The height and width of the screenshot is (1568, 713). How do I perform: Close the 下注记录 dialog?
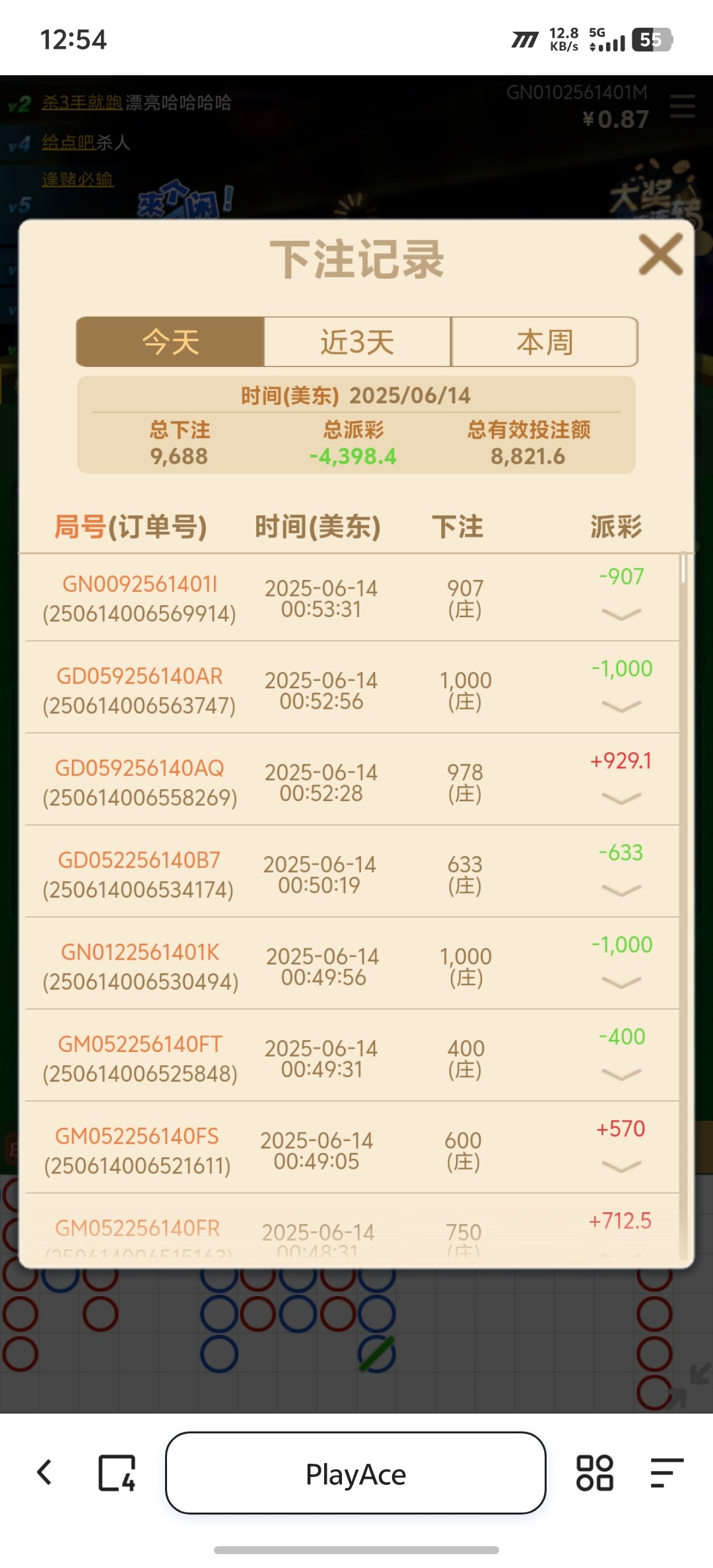(660, 255)
